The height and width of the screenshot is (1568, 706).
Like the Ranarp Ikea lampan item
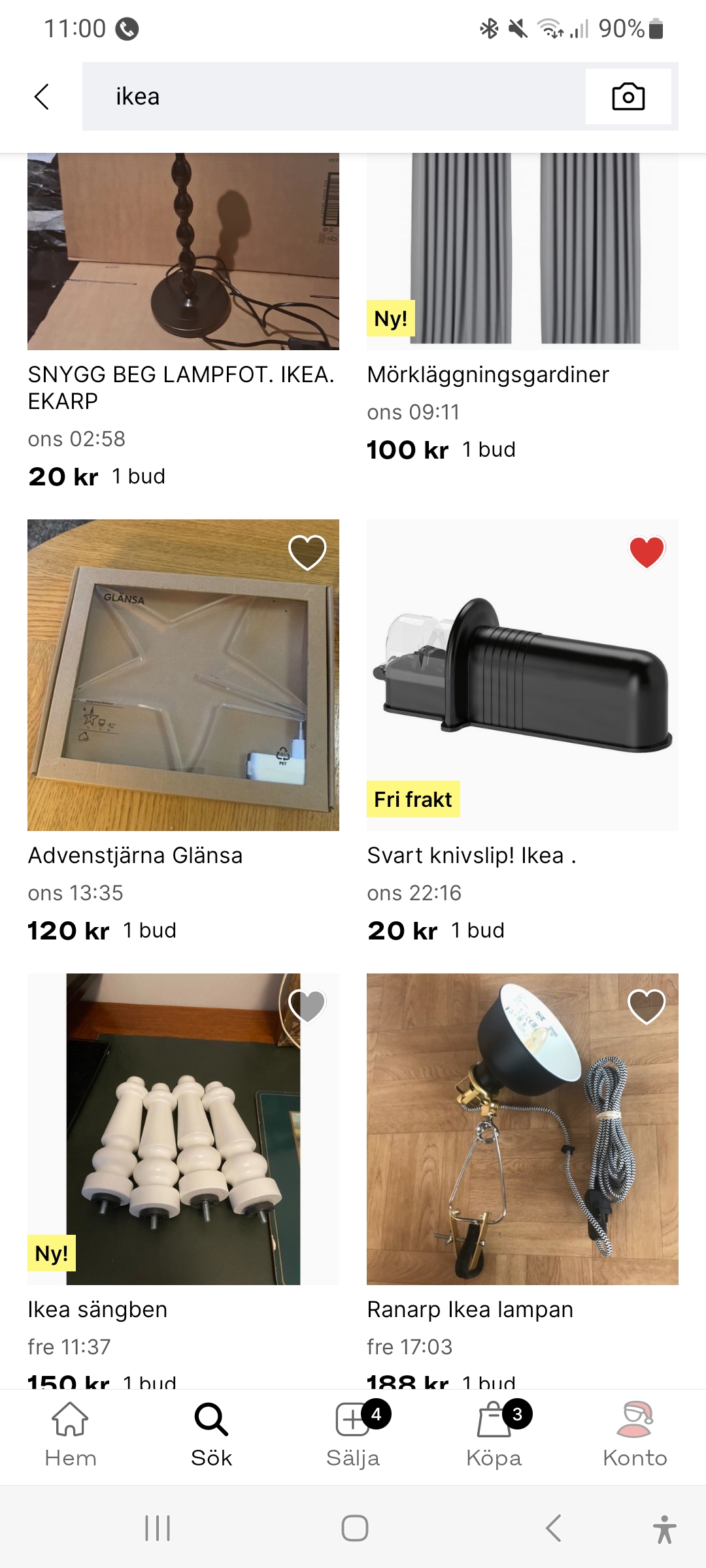(647, 1006)
